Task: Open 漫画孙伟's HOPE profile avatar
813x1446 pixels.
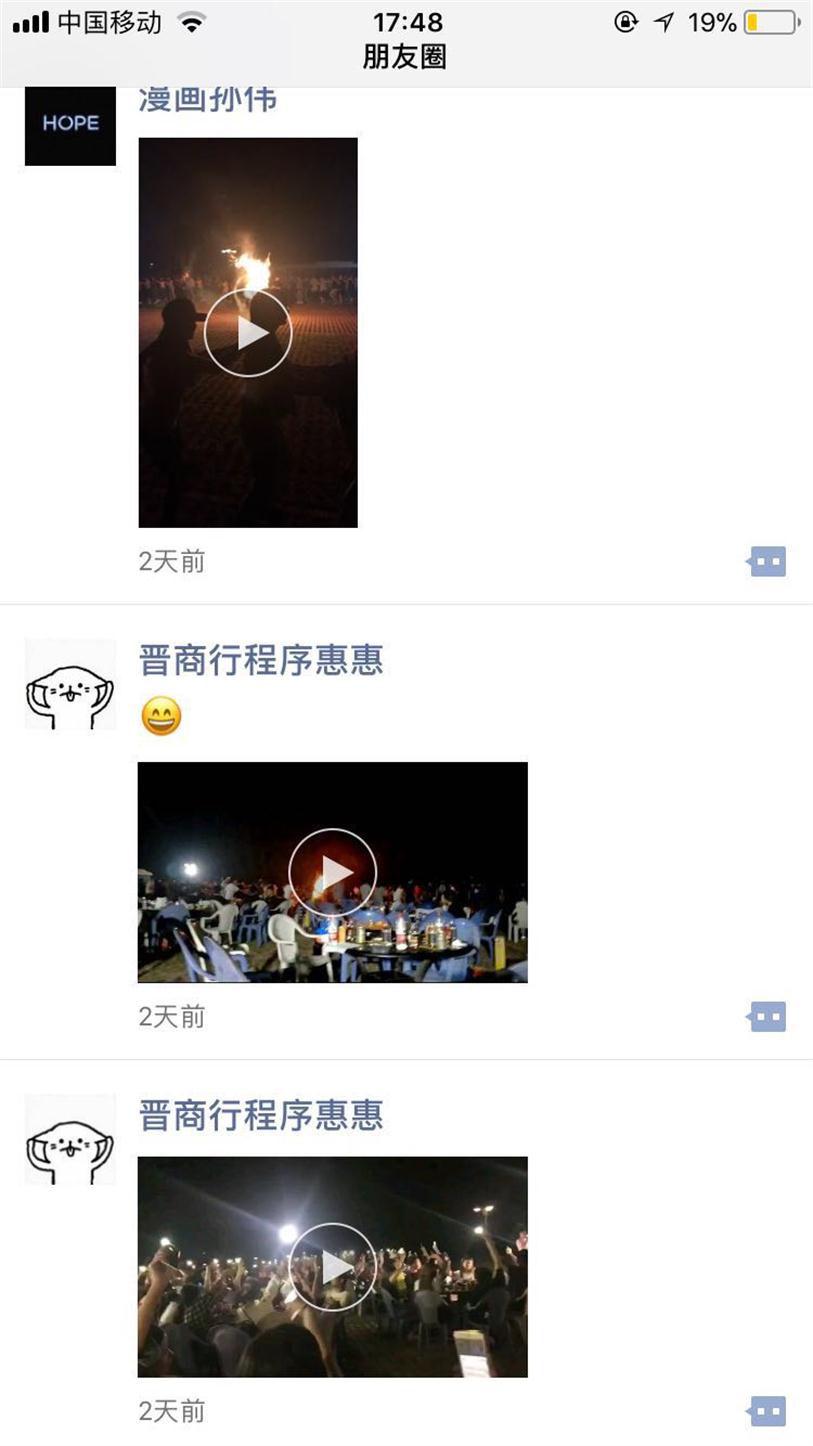Action: [70, 125]
